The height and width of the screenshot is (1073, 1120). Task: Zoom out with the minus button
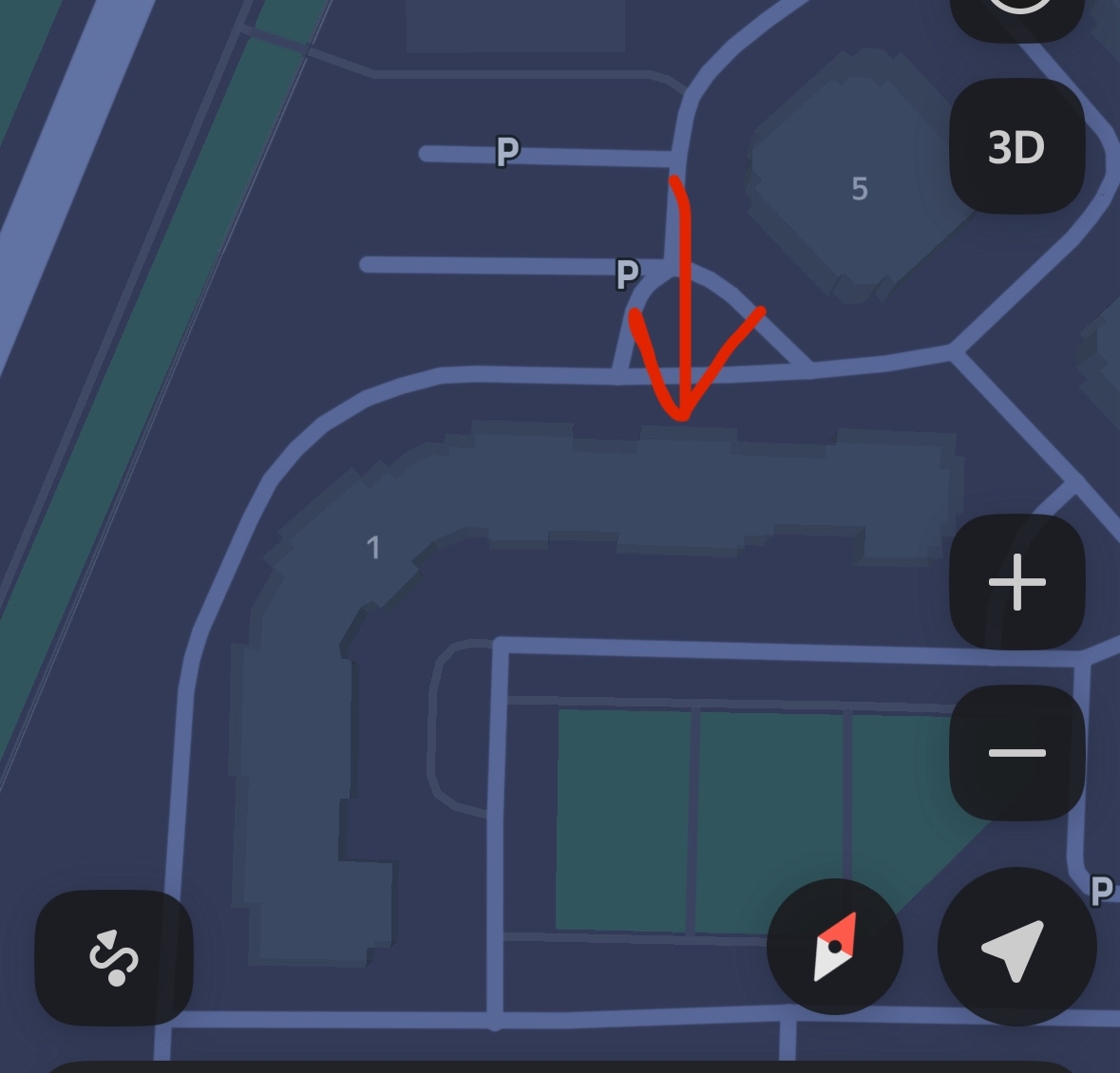pos(1016,753)
